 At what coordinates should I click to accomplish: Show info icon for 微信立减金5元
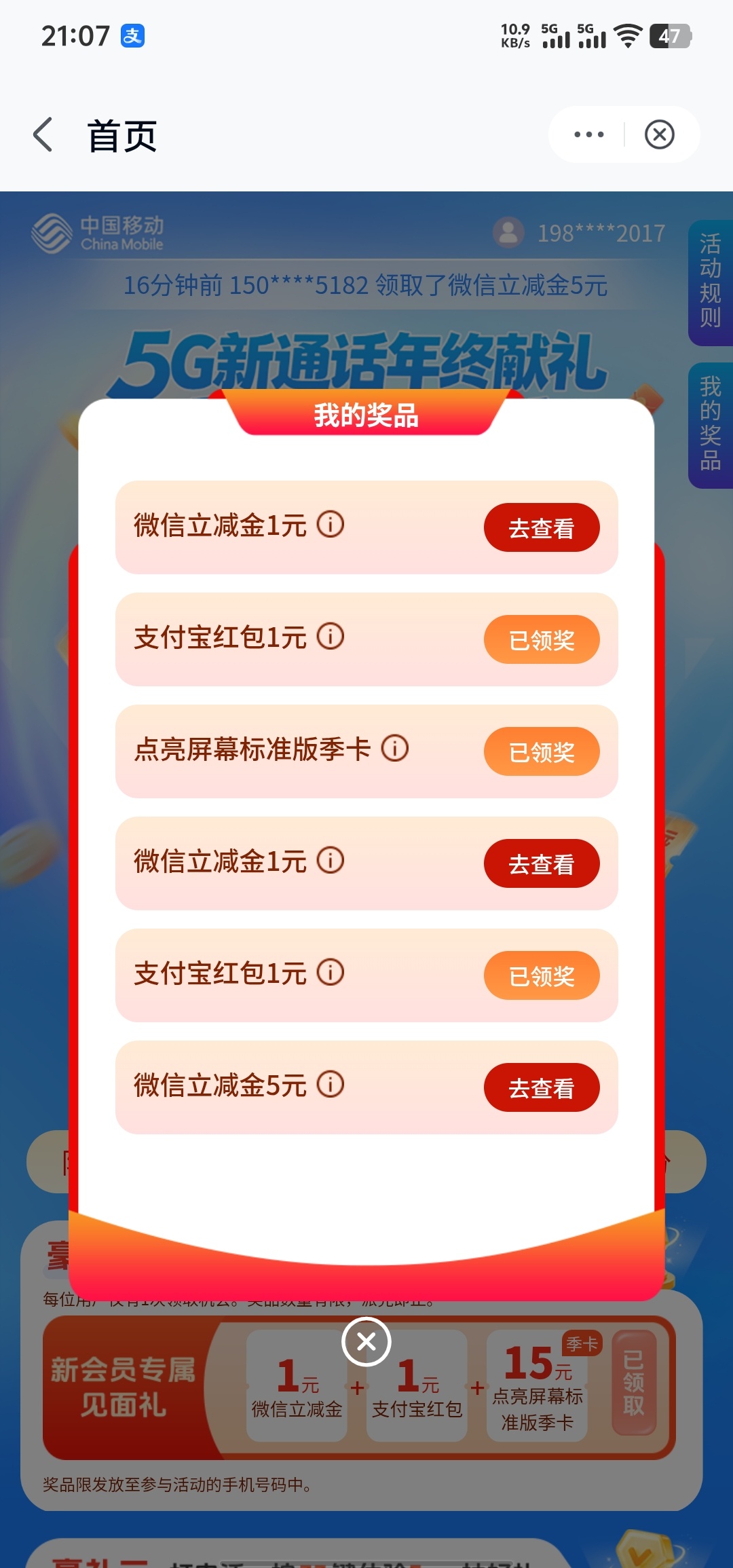click(331, 1084)
